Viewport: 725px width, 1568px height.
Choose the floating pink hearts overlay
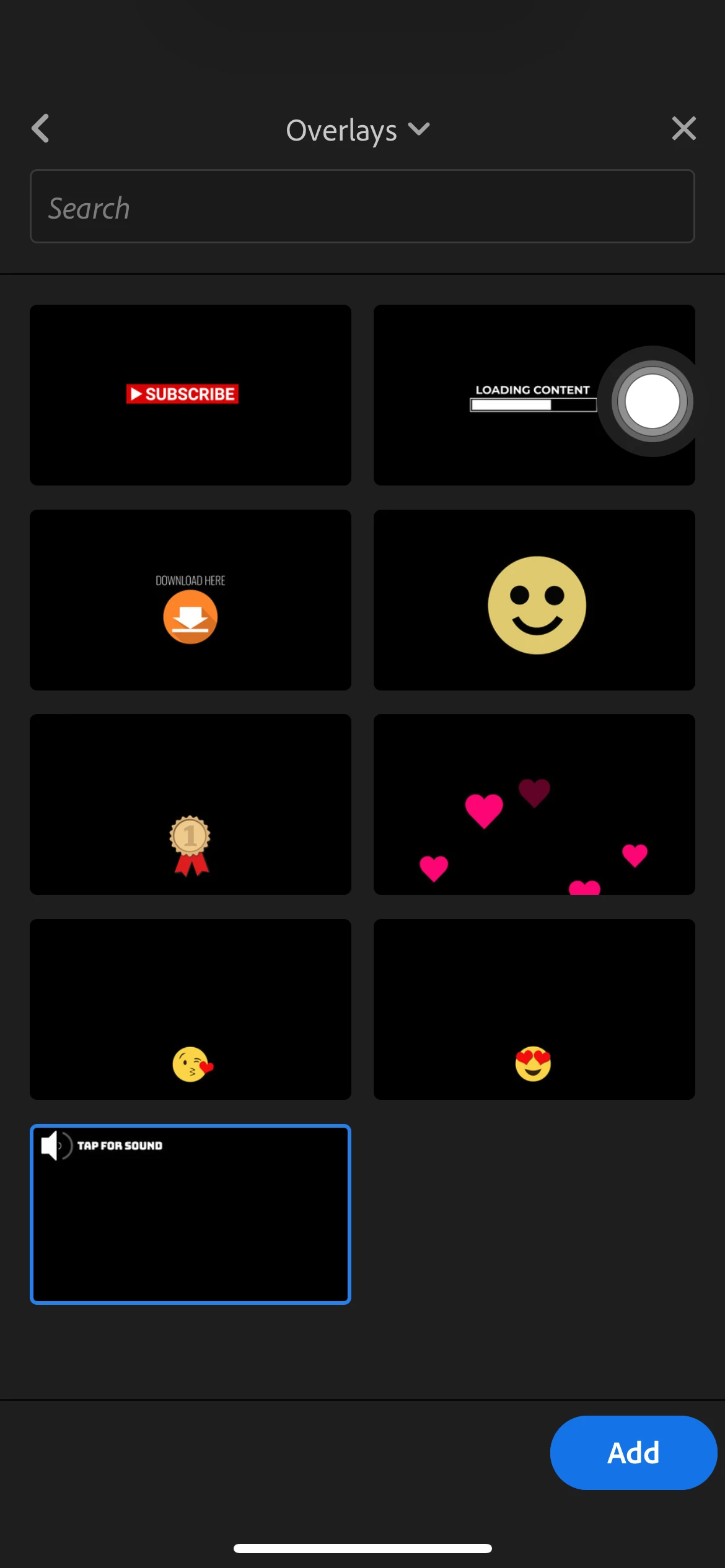tap(534, 804)
